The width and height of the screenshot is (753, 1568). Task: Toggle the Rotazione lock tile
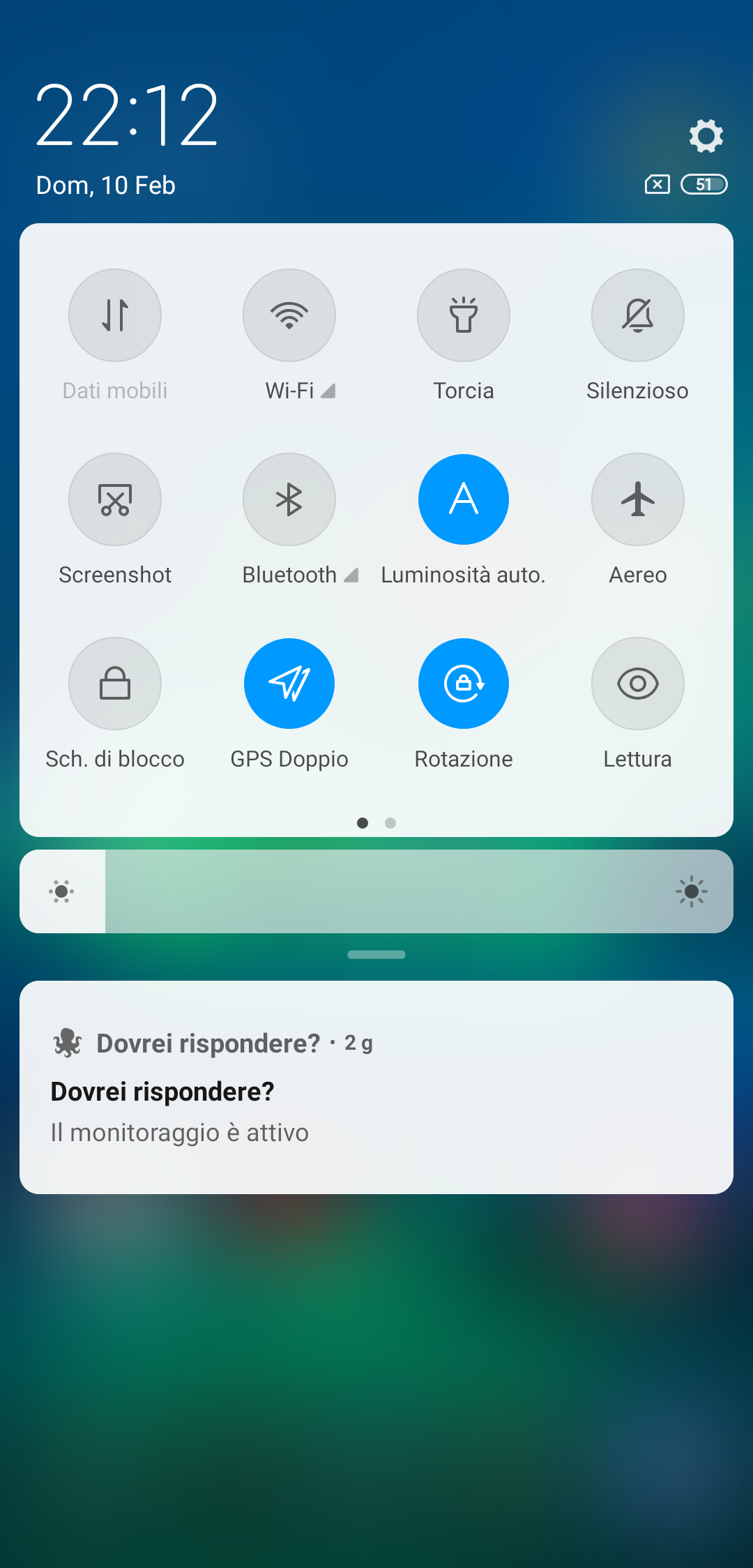464,684
